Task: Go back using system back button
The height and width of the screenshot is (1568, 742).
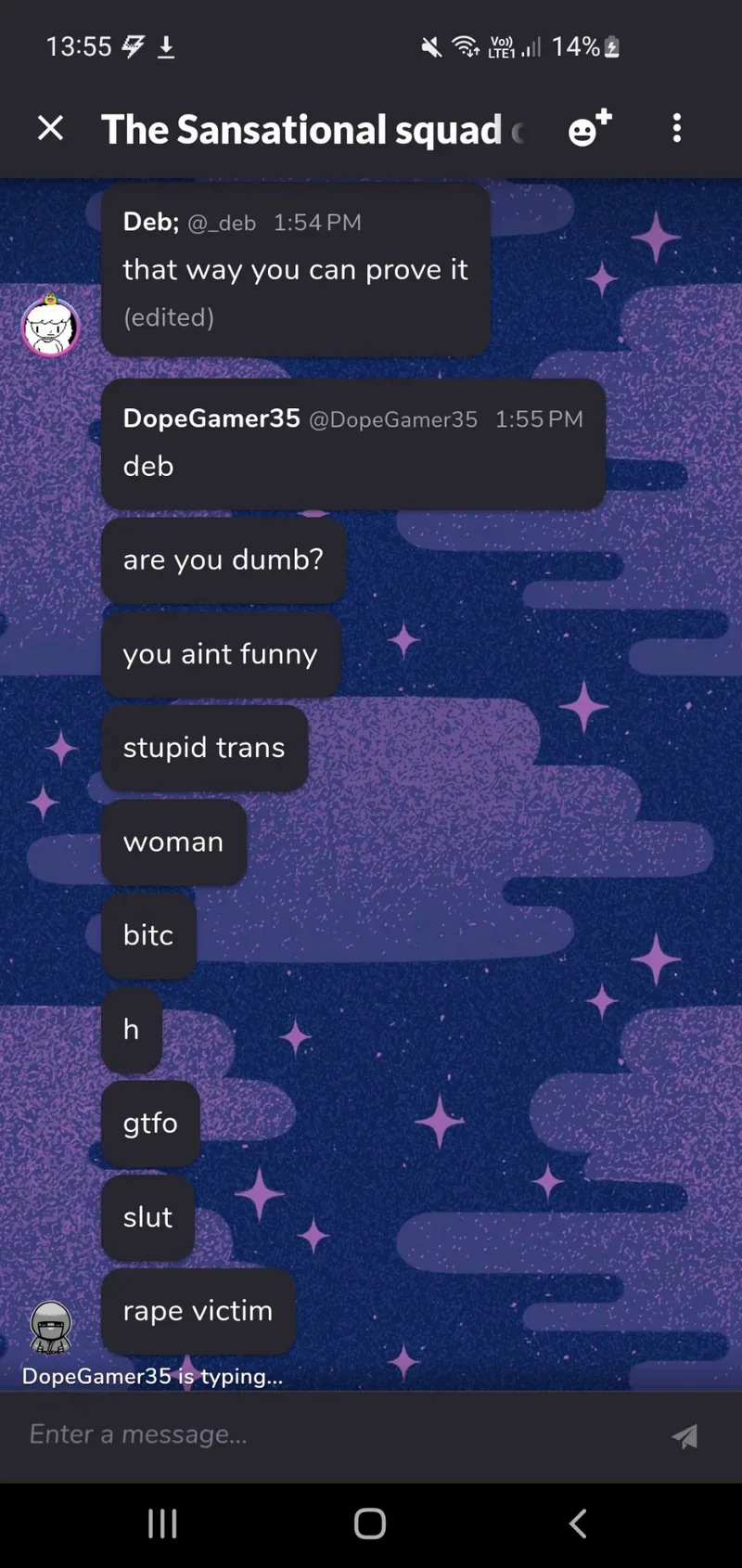Action: point(578,1523)
